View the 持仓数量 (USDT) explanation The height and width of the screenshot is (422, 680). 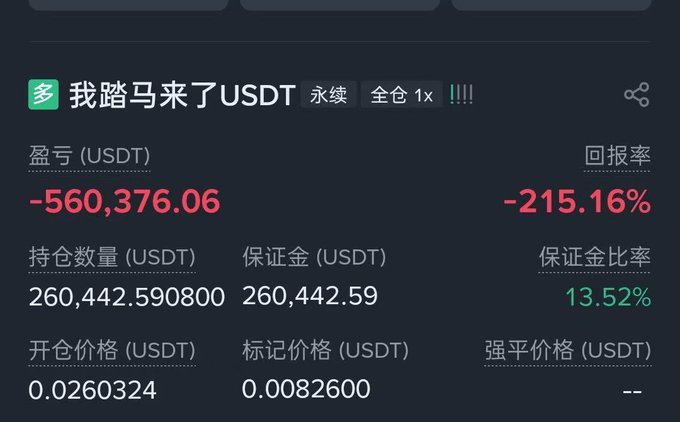tap(112, 257)
